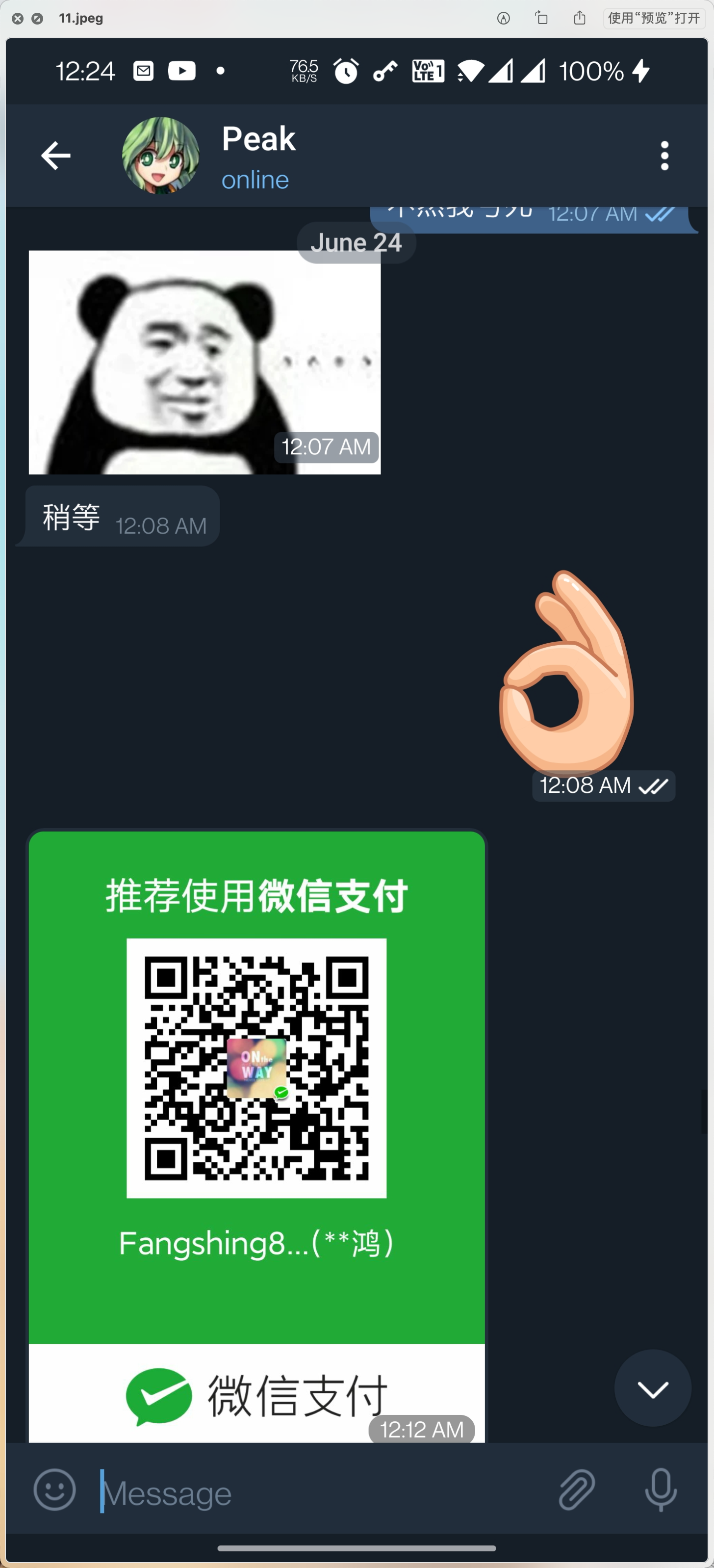Share the 11.jpeg file
Screen dimensions: 714x1568
580,18
